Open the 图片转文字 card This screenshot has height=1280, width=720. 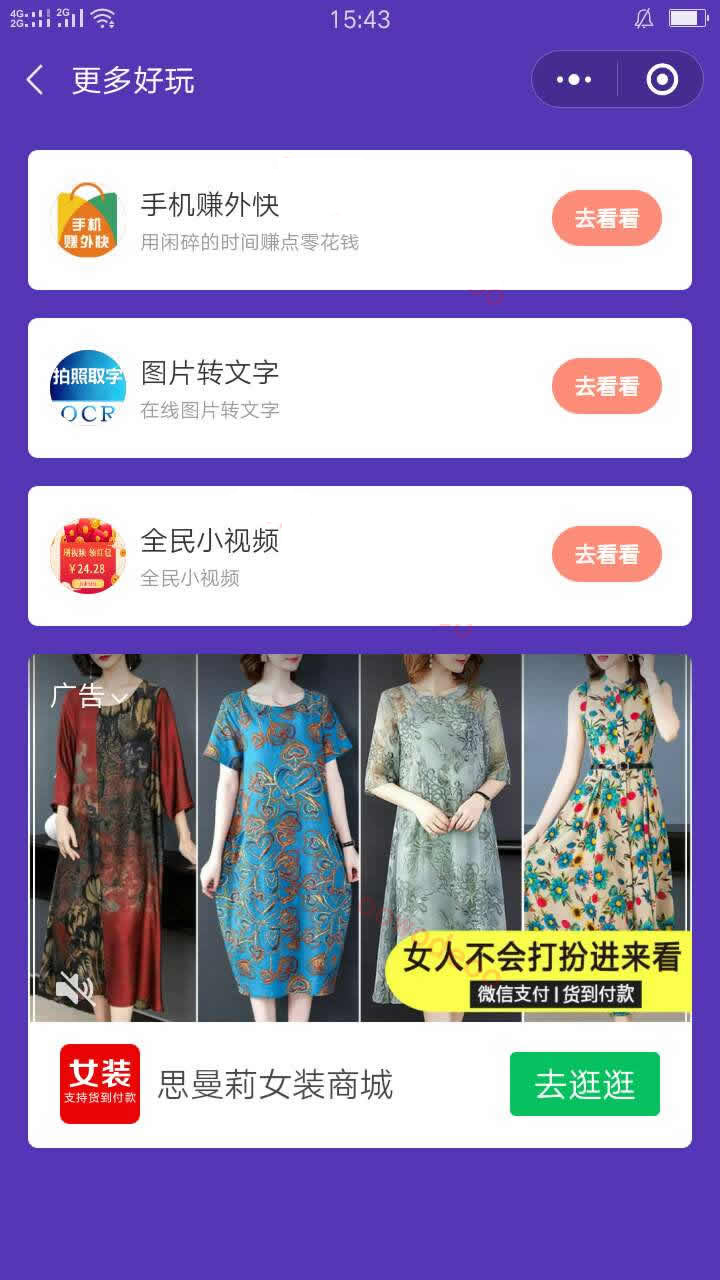click(300, 388)
